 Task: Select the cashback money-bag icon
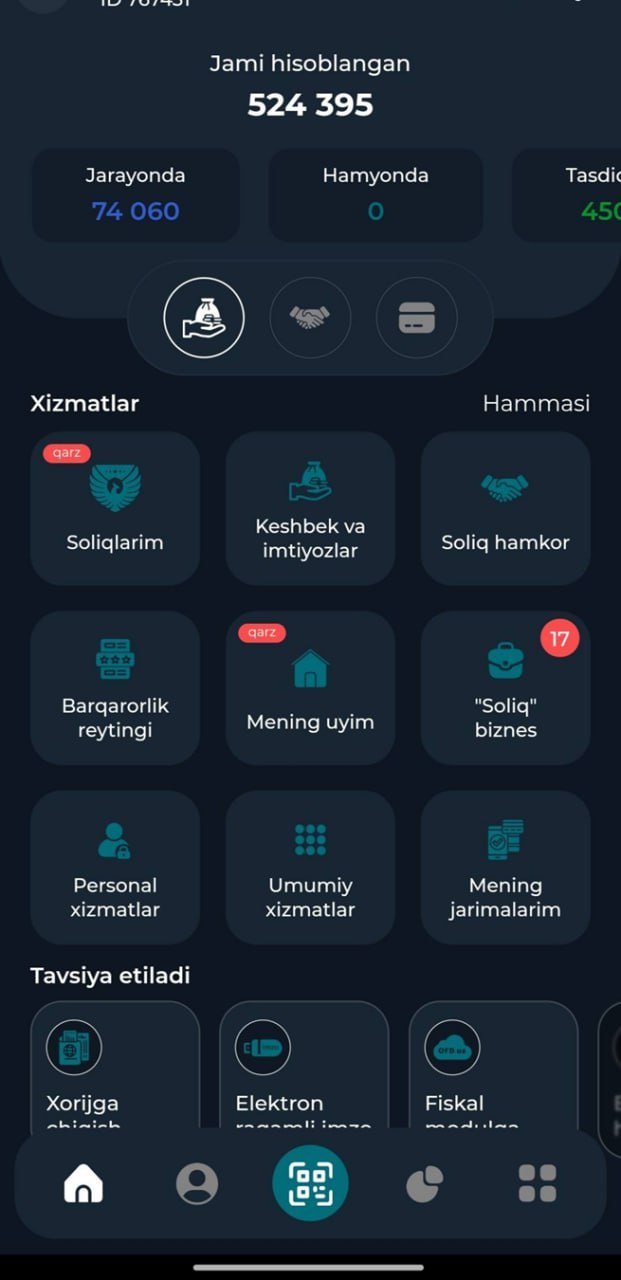point(204,318)
